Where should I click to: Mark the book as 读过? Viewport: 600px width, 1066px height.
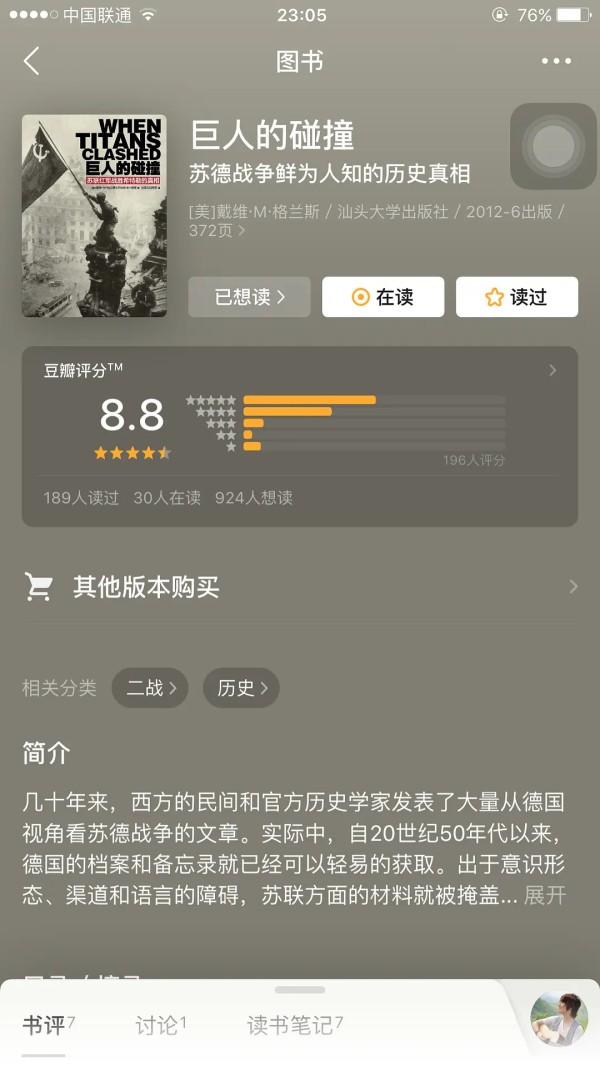pos(517,297)
